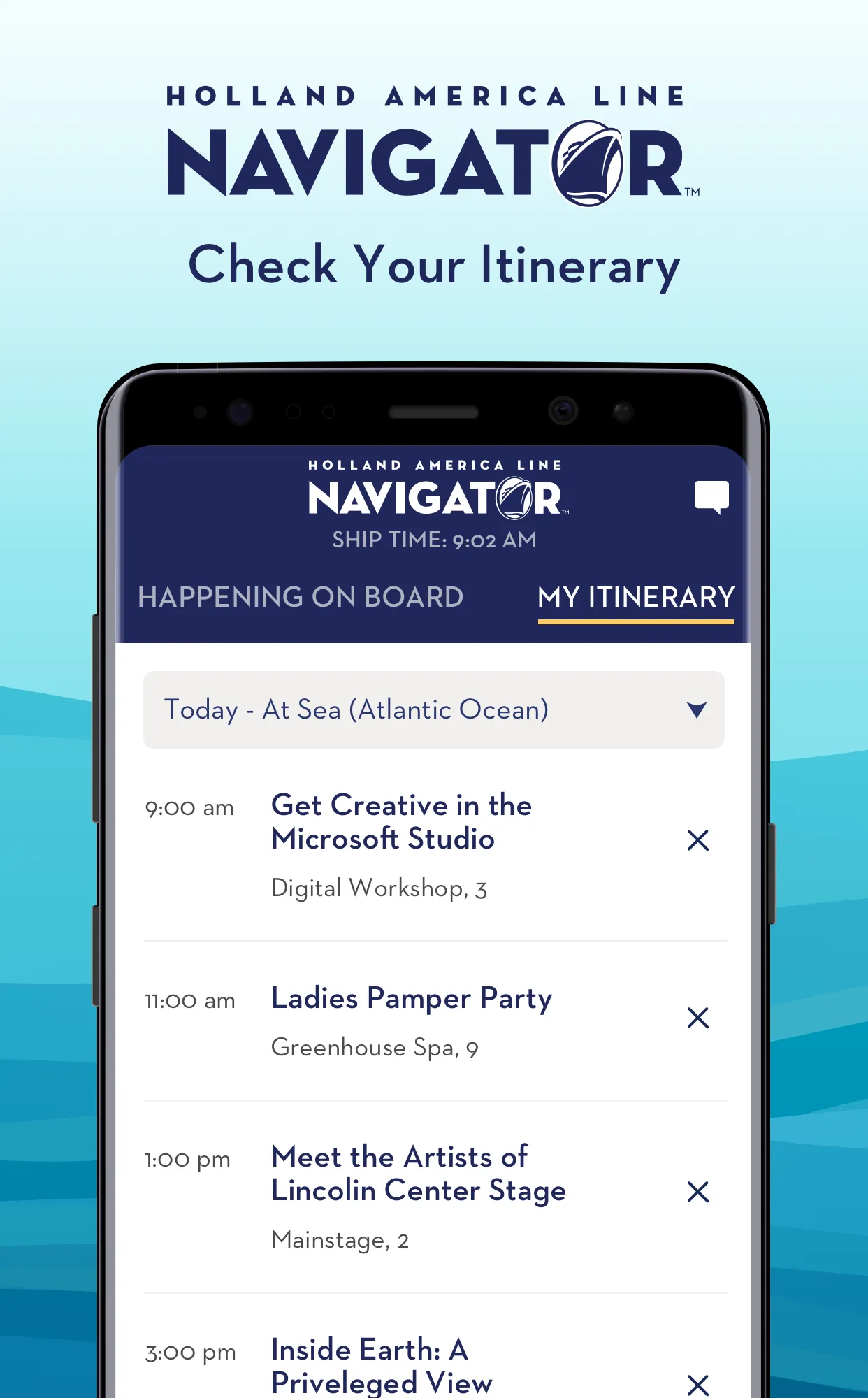Tap Greenhouse Spa, 9 location text

click(x=375, y=1047)
